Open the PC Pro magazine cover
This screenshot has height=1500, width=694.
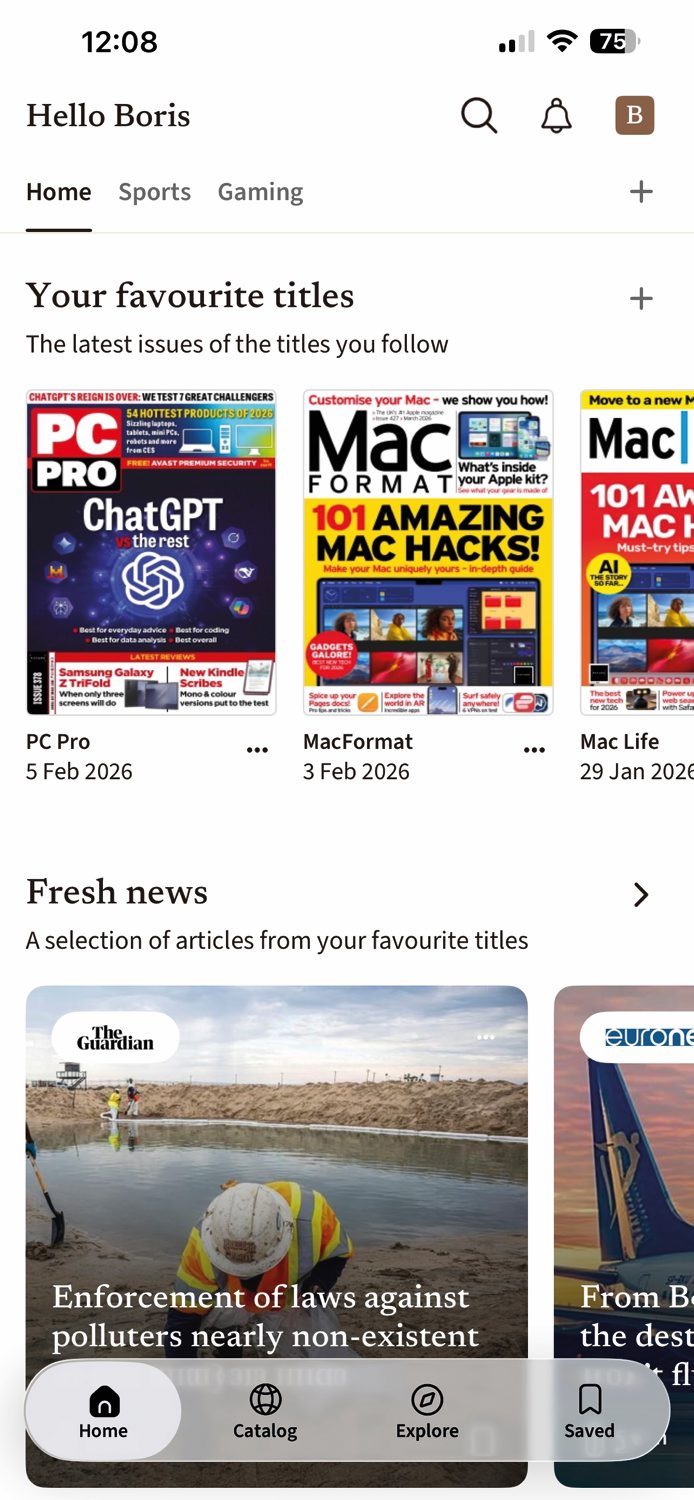point(151,552)
